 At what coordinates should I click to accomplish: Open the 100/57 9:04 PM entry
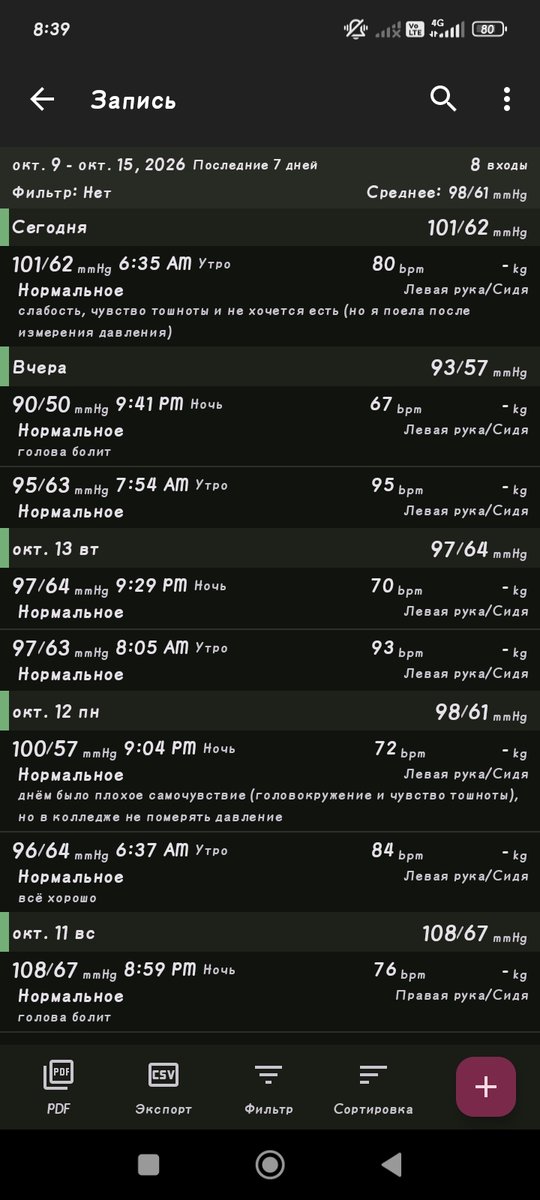(270, 781)
